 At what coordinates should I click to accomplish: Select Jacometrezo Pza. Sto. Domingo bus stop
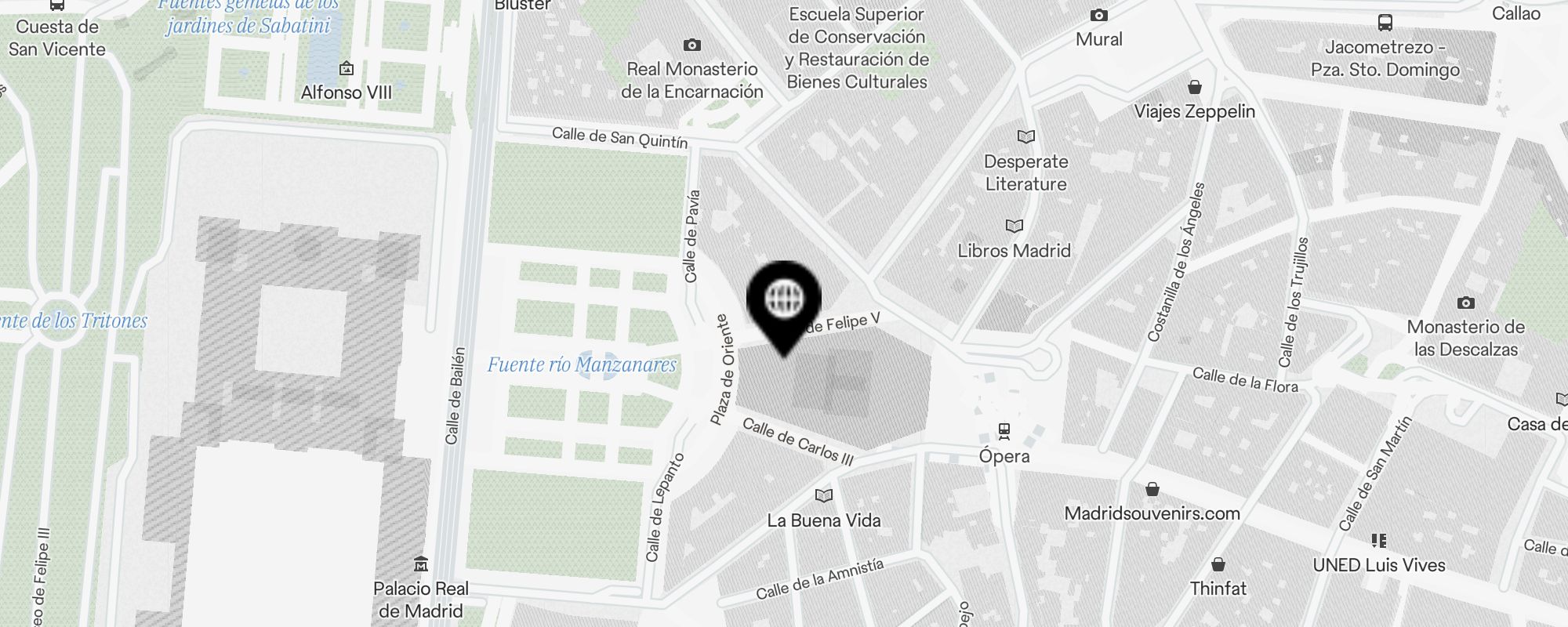(1385, 23)
